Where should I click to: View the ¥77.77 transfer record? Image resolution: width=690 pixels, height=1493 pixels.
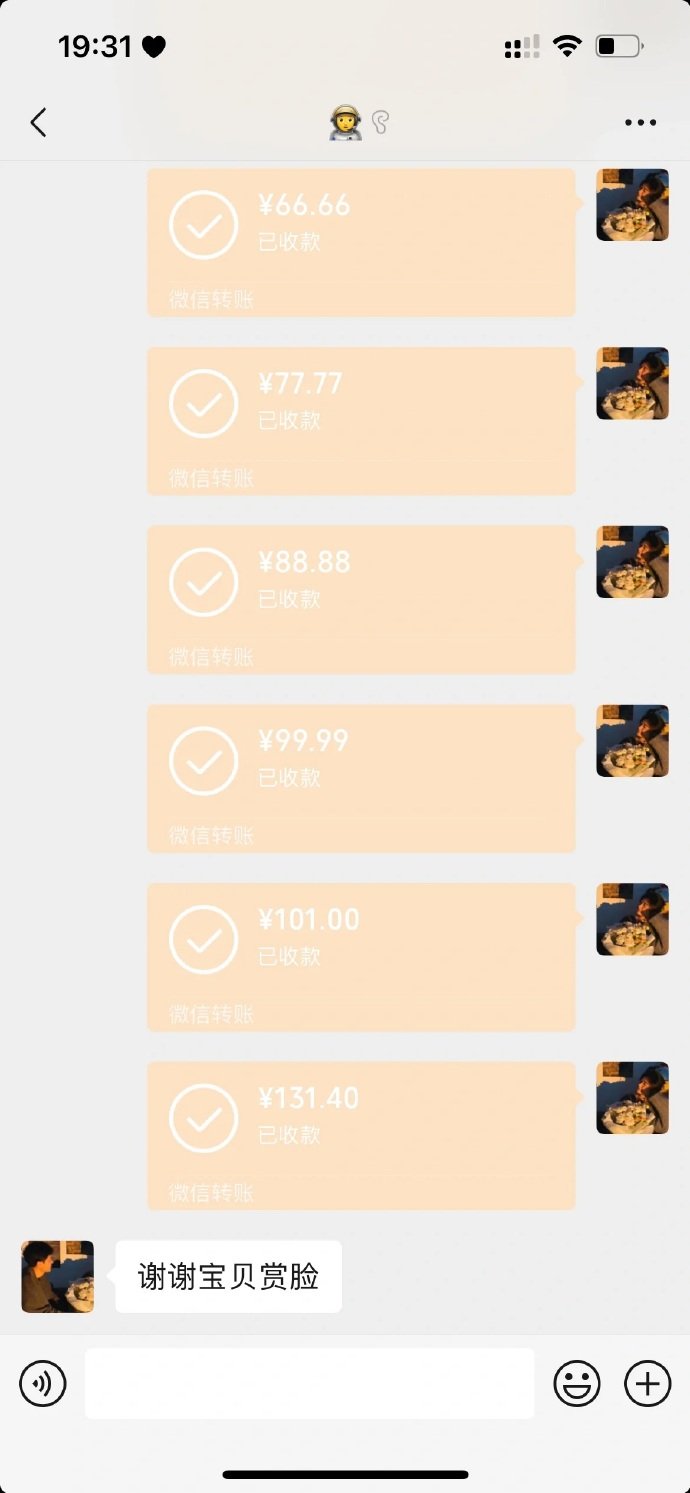pos(360,420)
